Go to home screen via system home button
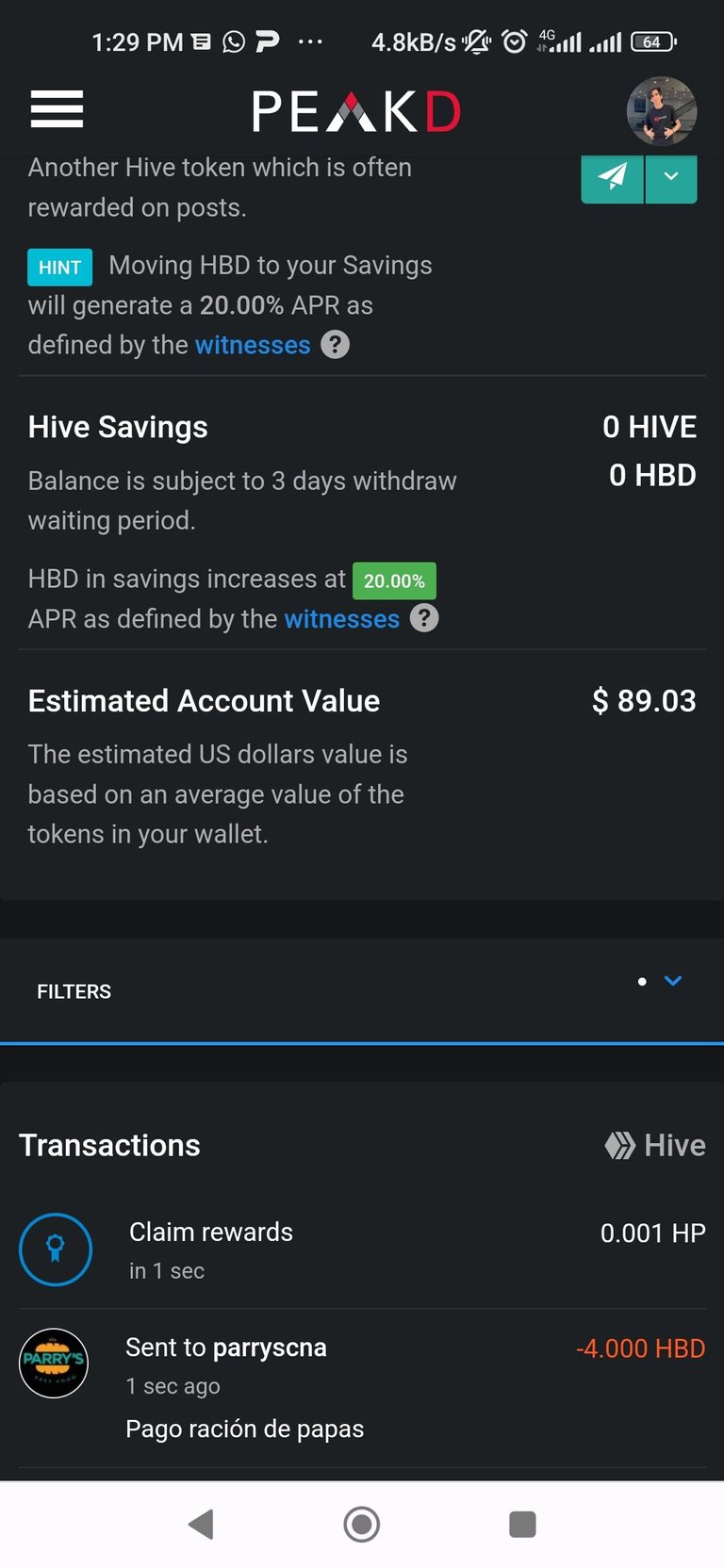The height and width of the screenshot is (1568, 724). [362, 1524]
